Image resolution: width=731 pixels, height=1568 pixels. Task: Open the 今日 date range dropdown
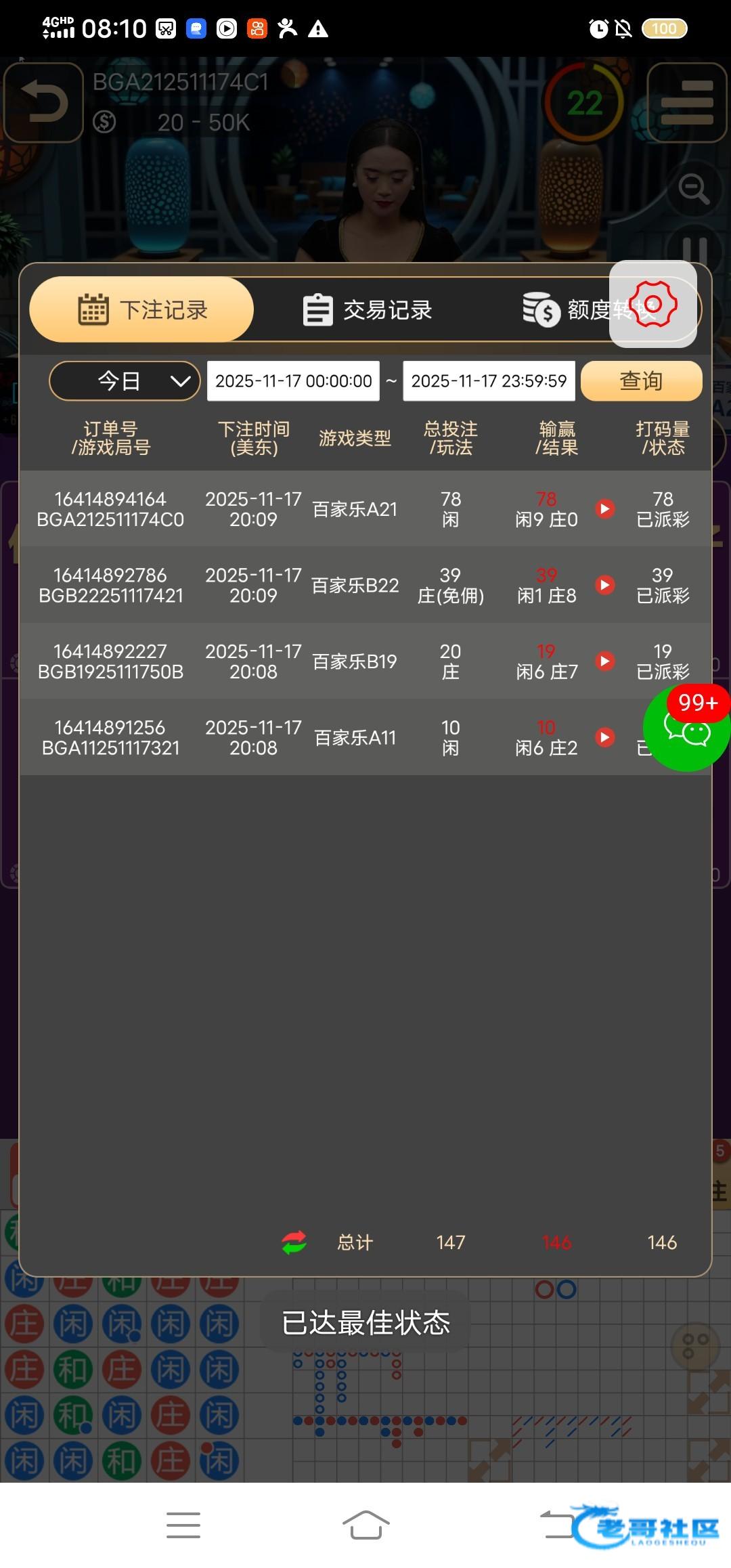click(125, 381)
